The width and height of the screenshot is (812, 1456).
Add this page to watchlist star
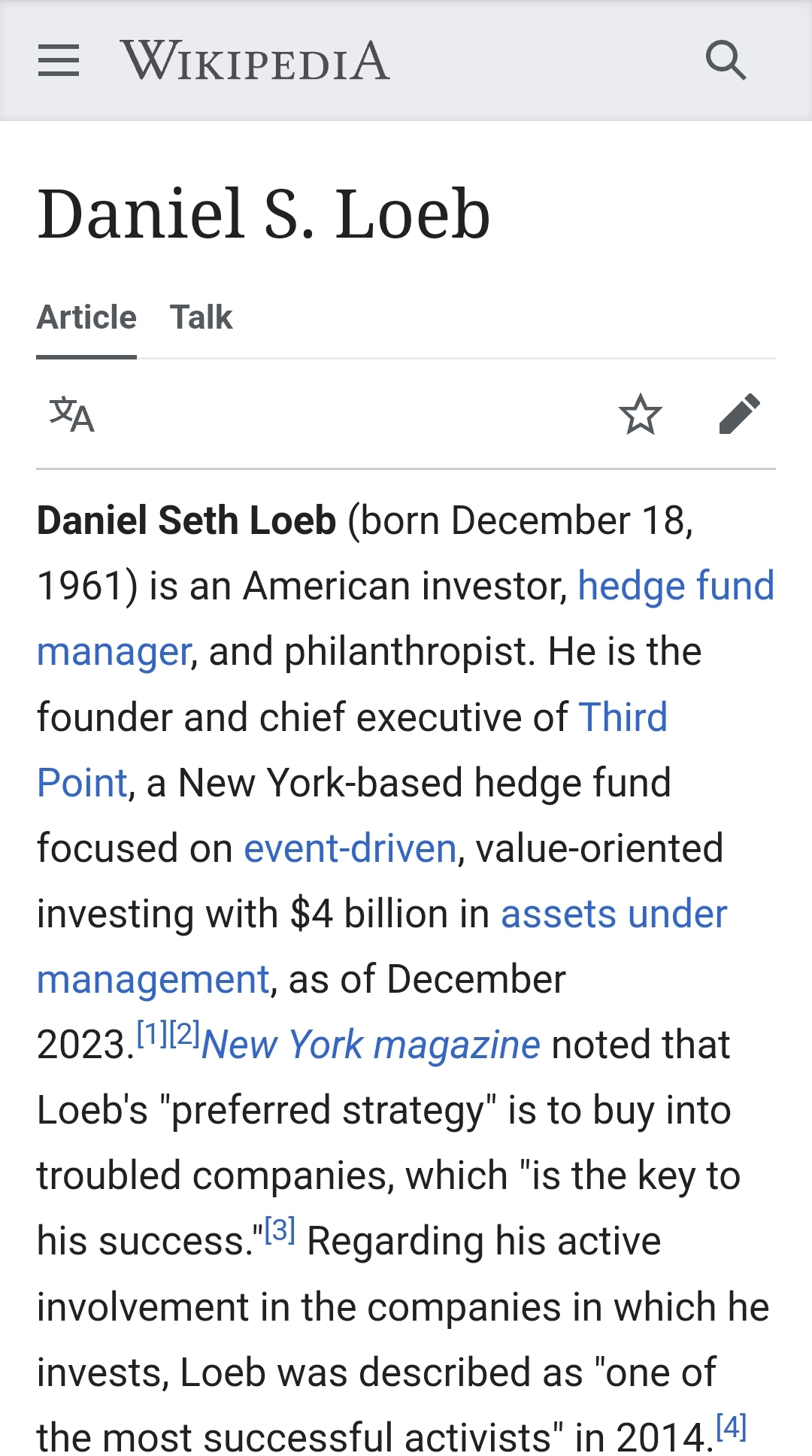coord(641,414)
